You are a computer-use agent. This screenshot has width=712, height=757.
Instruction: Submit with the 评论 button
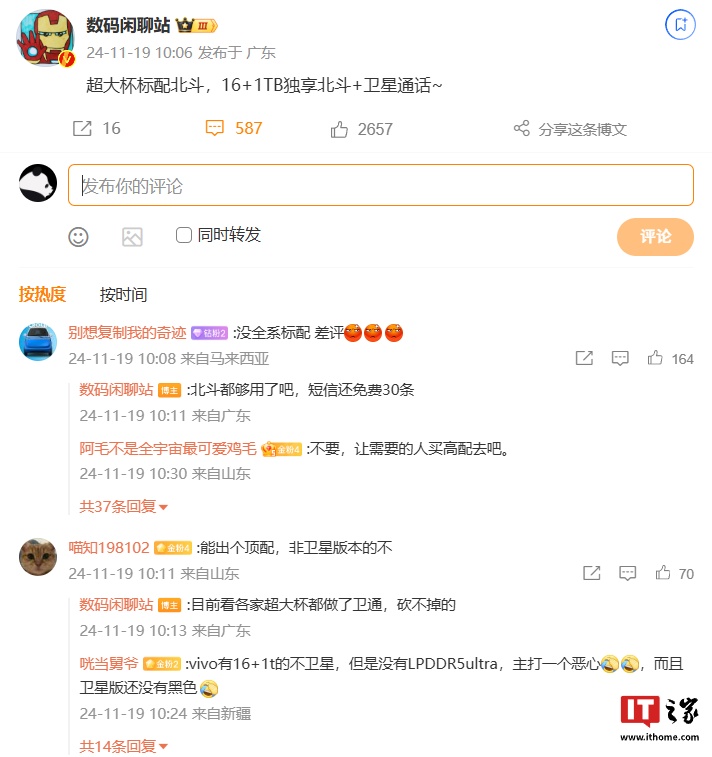pyautogui.click(x=655, y=237)
